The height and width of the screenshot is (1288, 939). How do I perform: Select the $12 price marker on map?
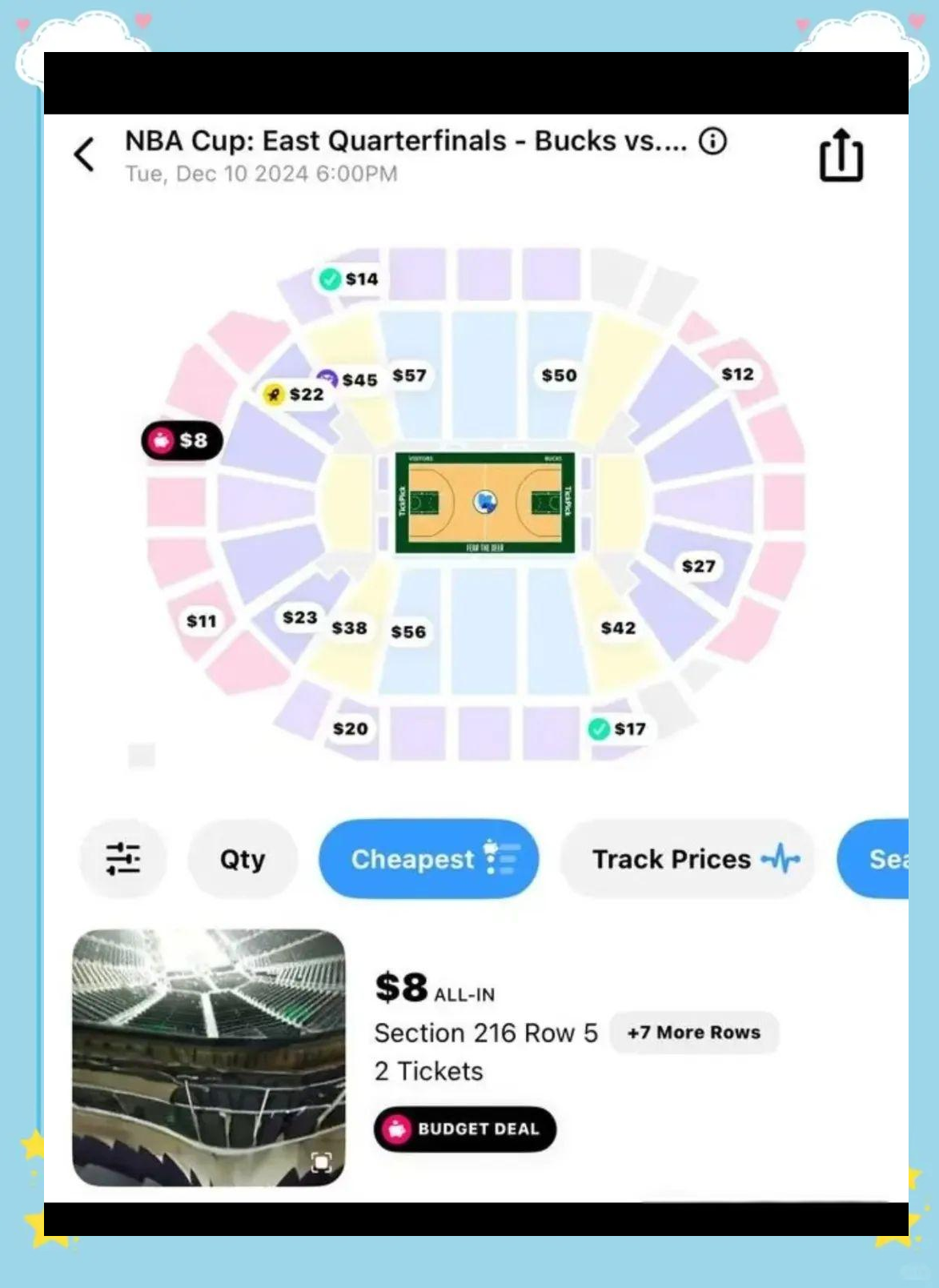(x=737, y=374)
